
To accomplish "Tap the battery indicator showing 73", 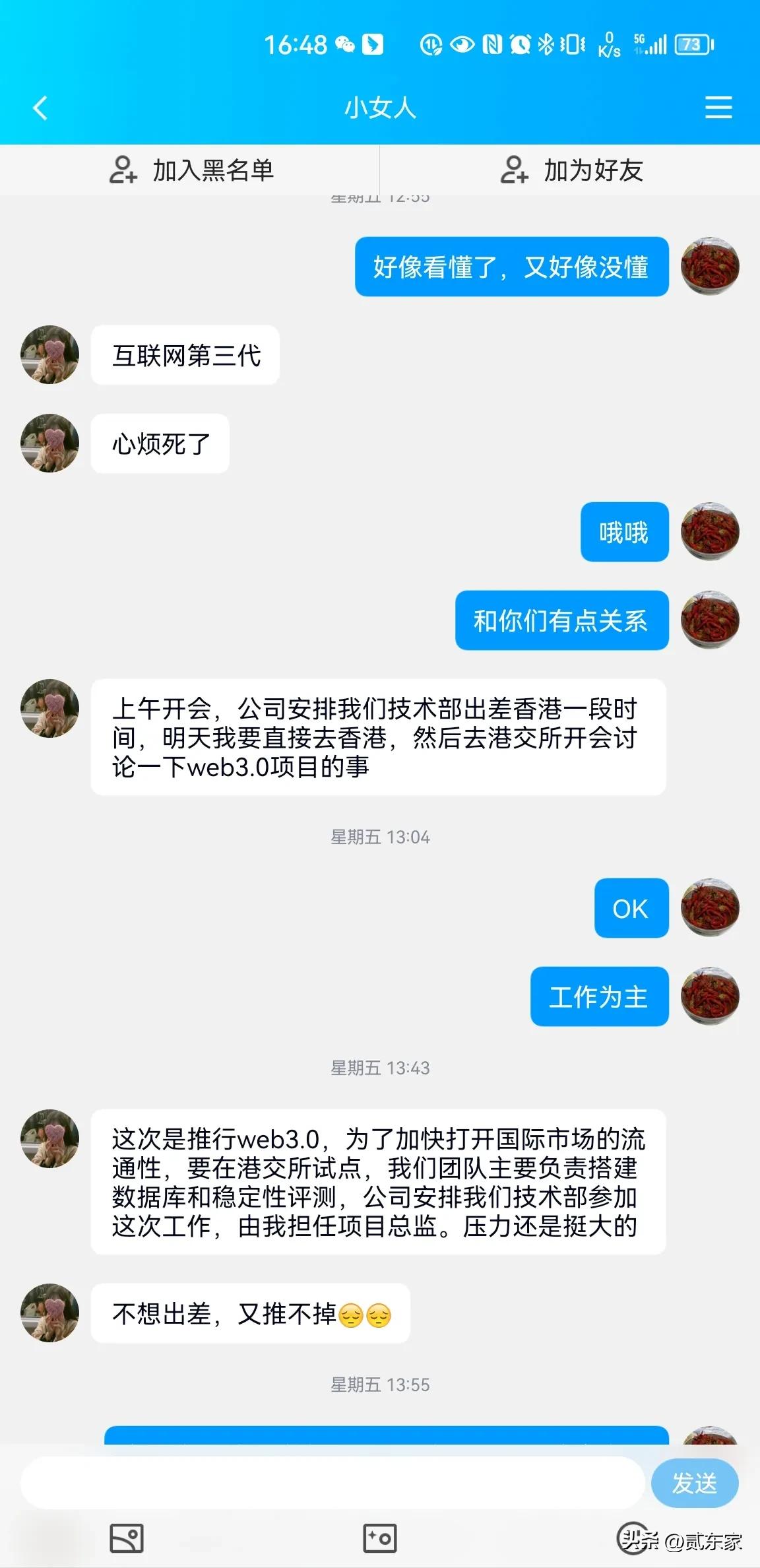I will pyautogui.click(x=693, y=44).
